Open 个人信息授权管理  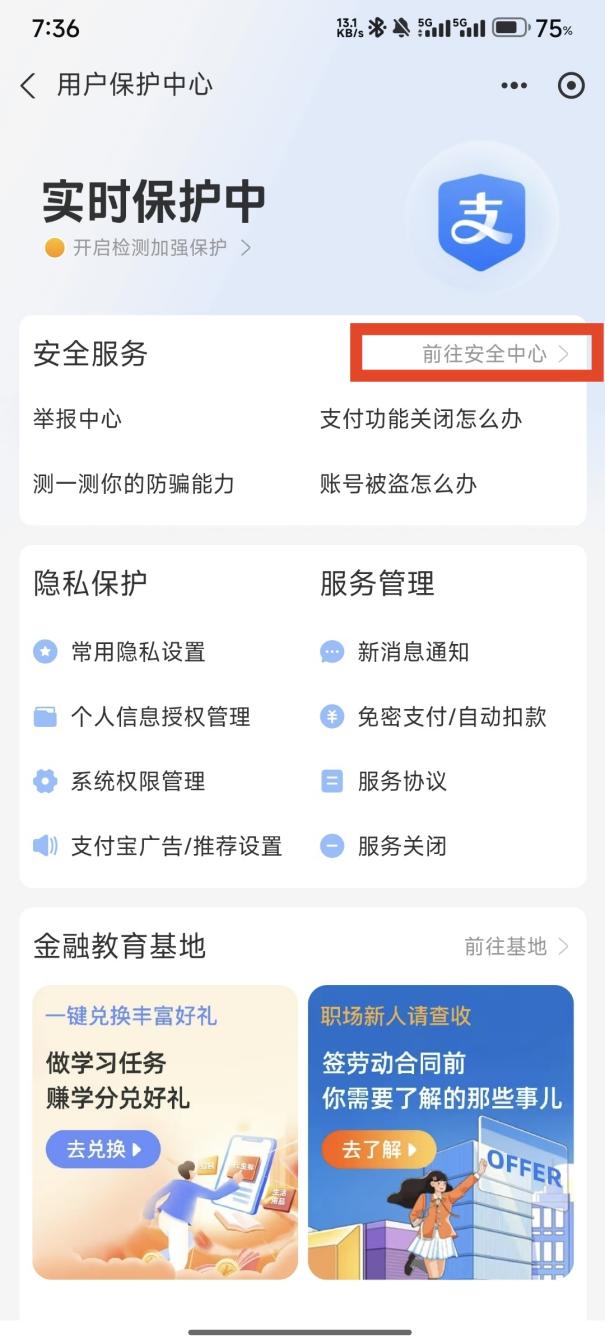tap(160, 717)
